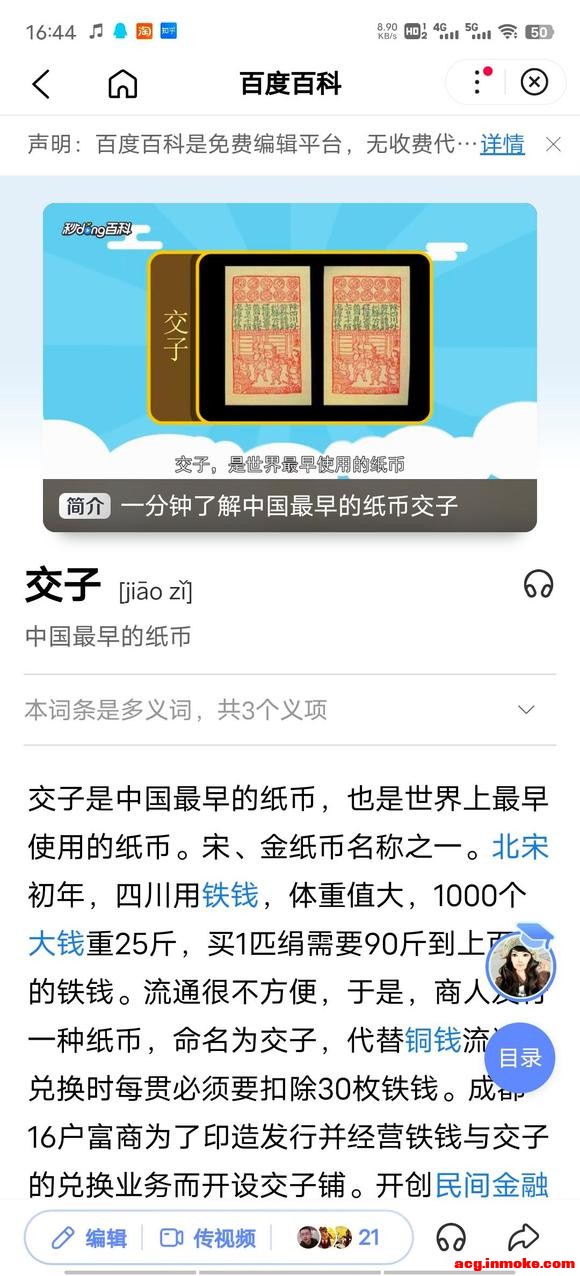The height and width of the screenshot is (1276, 580).
Task: Tap 编辑 to edit the entry
Action: tap(88, 1238)
